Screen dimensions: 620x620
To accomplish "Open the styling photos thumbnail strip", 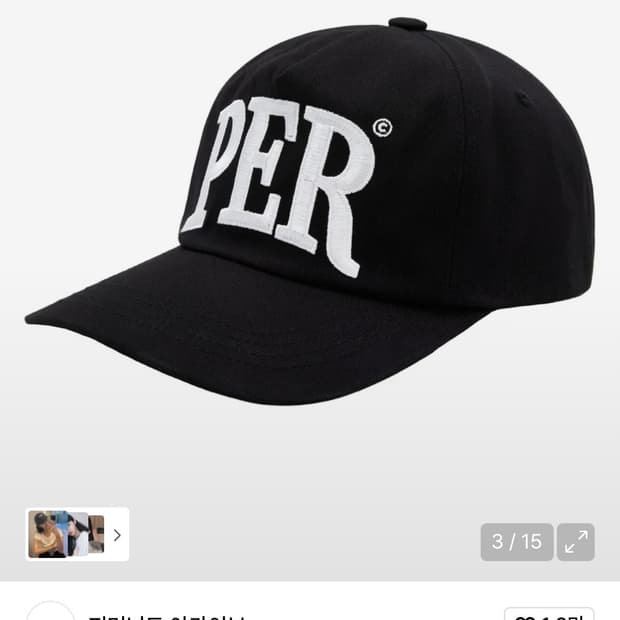I will click(77, 534).
